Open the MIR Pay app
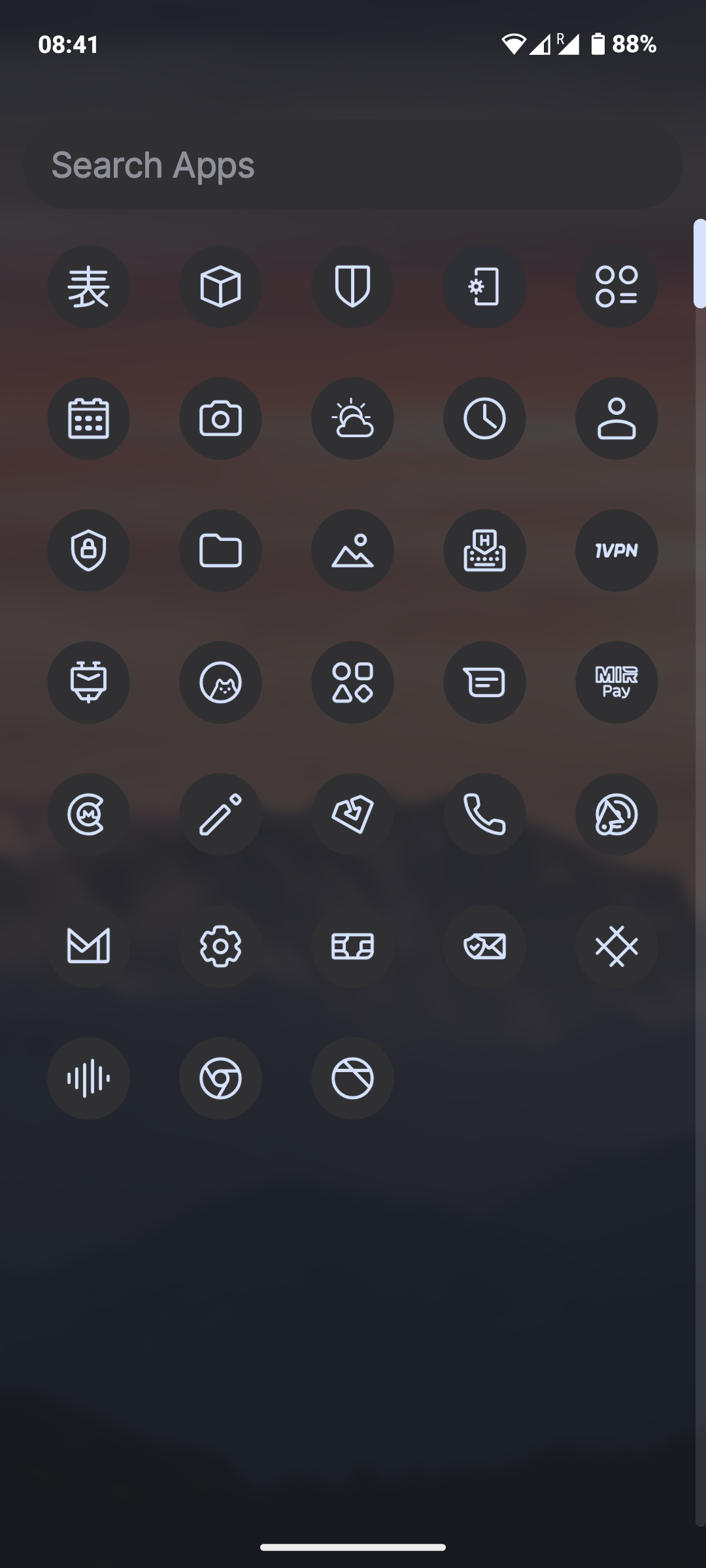The image size is (706, 1568). 616,683
